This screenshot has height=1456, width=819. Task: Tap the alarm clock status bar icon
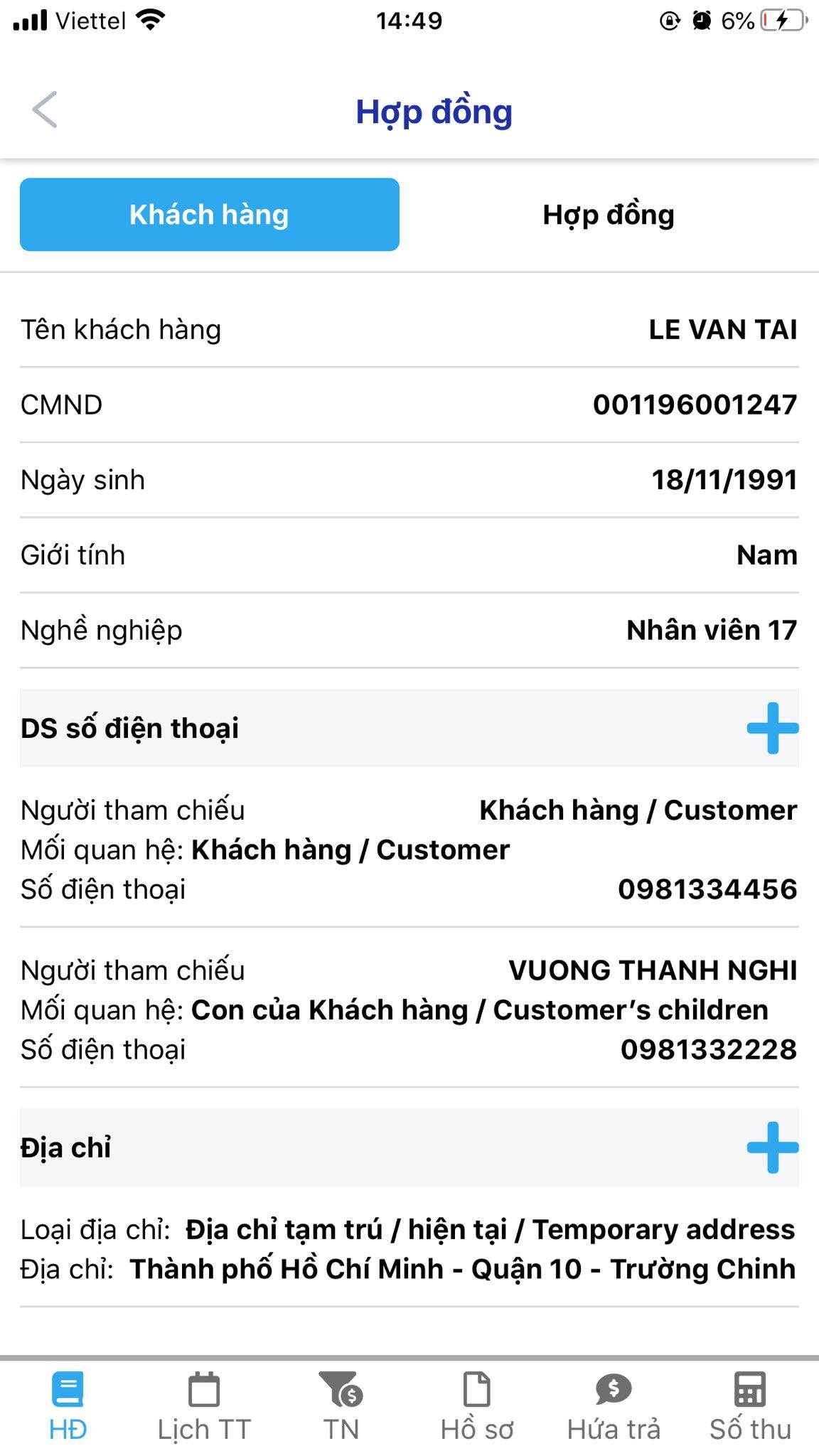(x=702, y=20)
